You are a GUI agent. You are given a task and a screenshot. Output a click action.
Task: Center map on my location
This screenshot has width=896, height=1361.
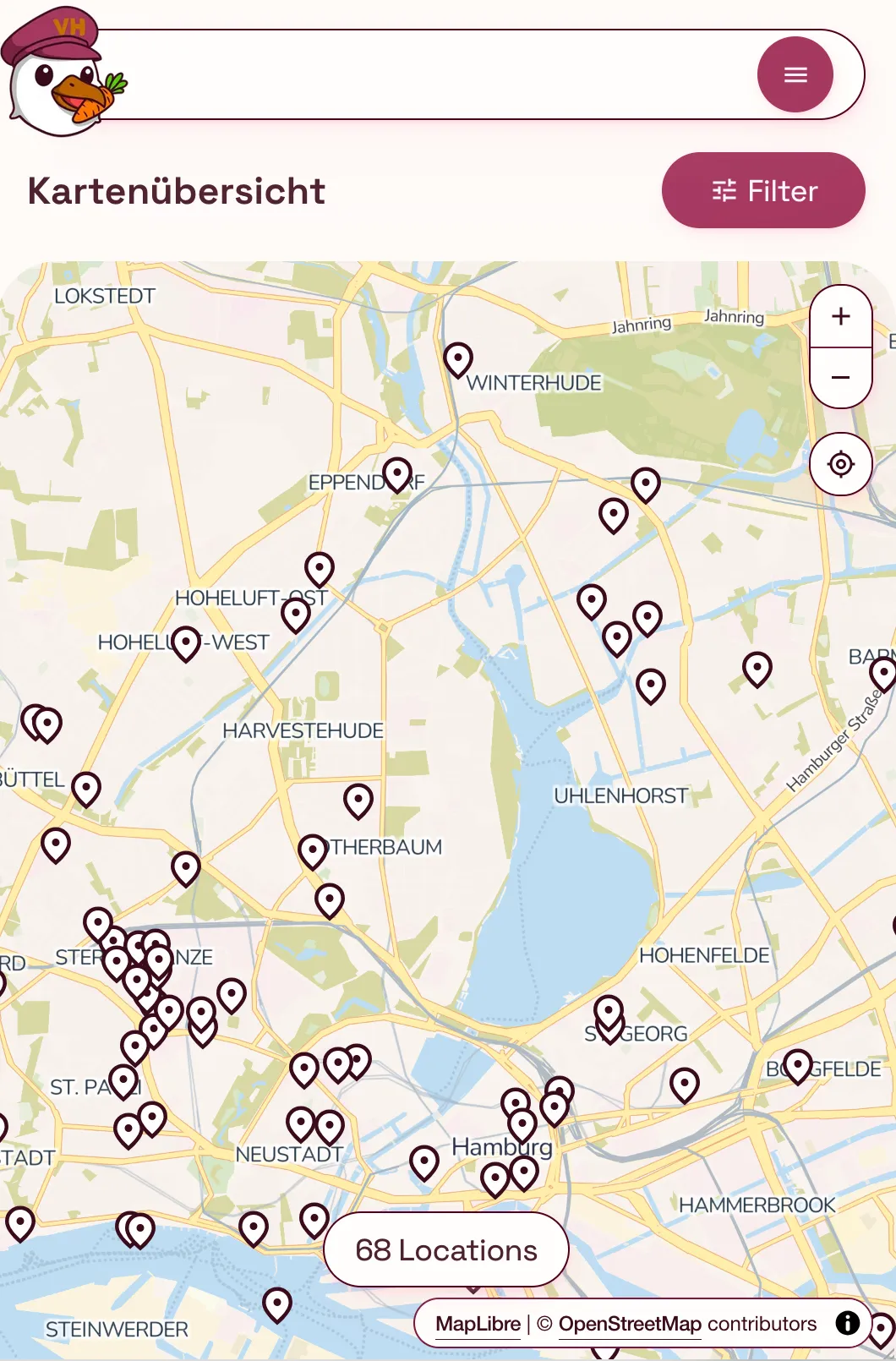pyautogui.click(x=840, y=463)
